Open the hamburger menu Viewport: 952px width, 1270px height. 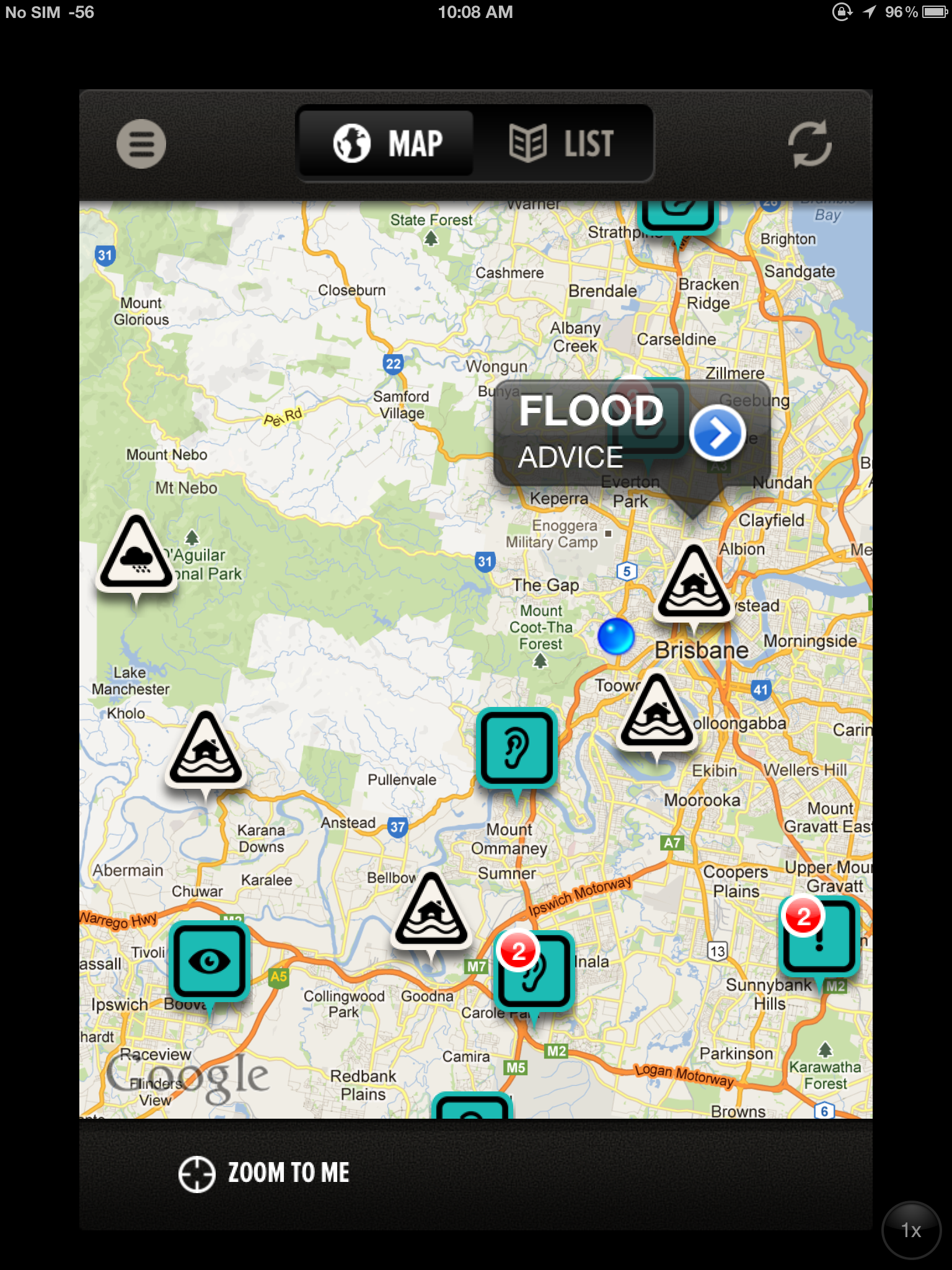141,144
